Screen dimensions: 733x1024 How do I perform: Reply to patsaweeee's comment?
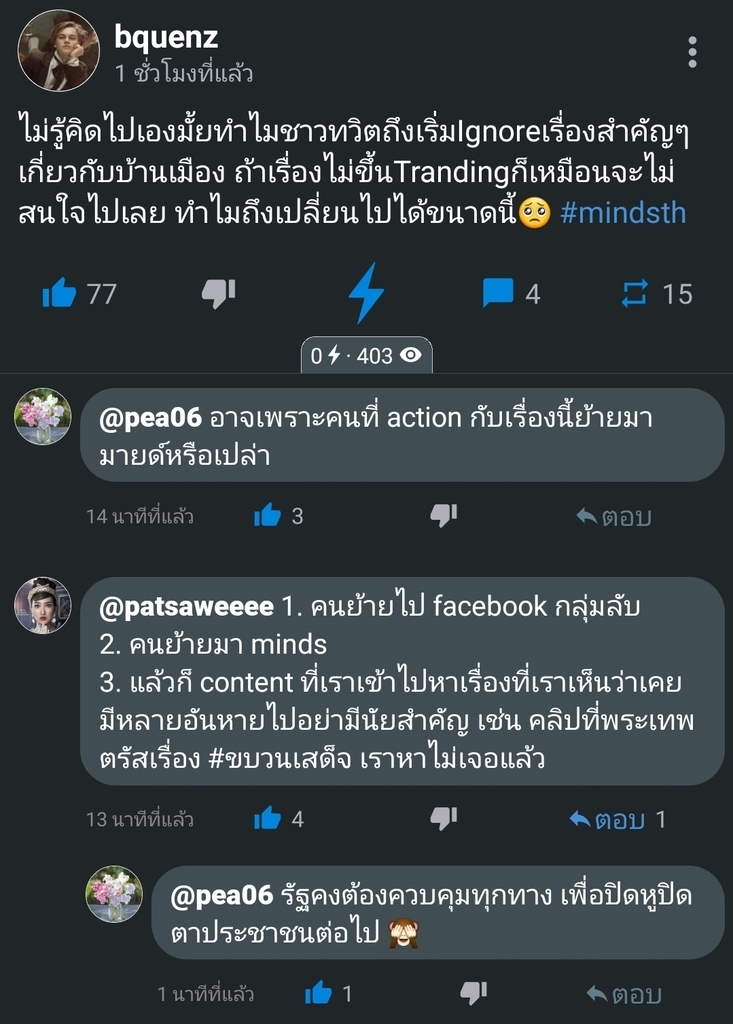[609, 820]
